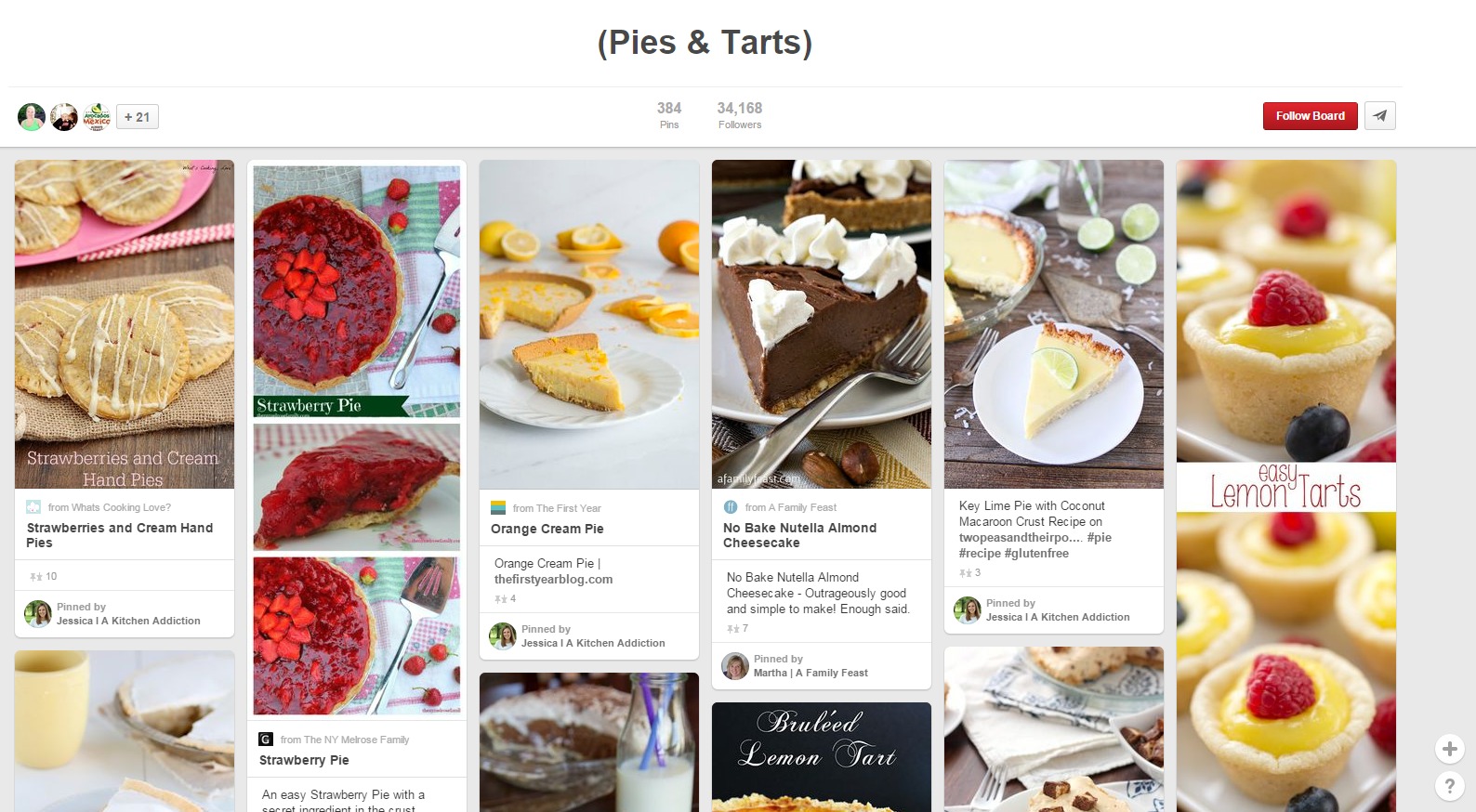1476x812 pixels.
Task: Follow the Pies & Tarts board
Action: pos(1310,116)
